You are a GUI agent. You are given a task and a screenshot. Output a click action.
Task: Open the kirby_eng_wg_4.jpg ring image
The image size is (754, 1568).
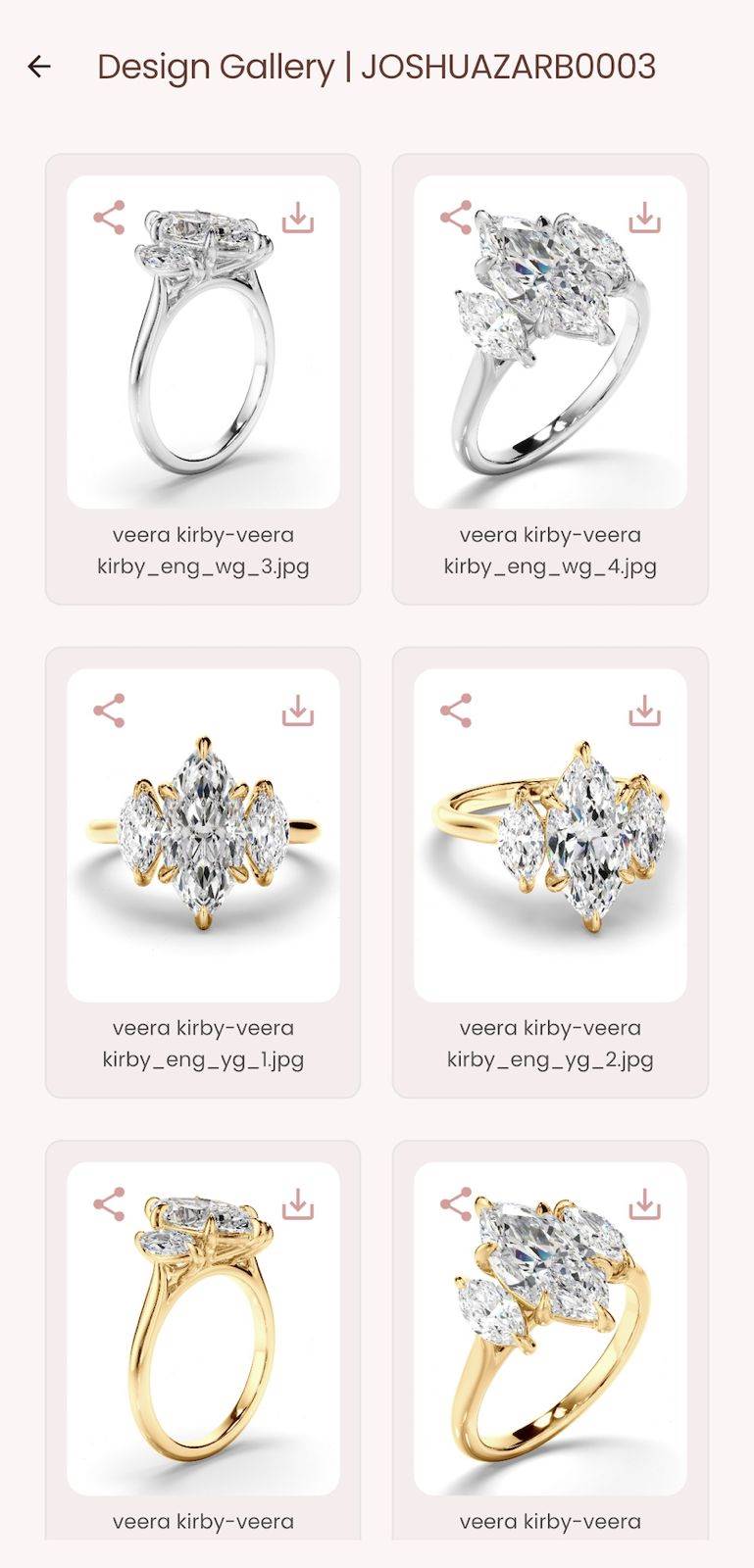click(550, 353)
